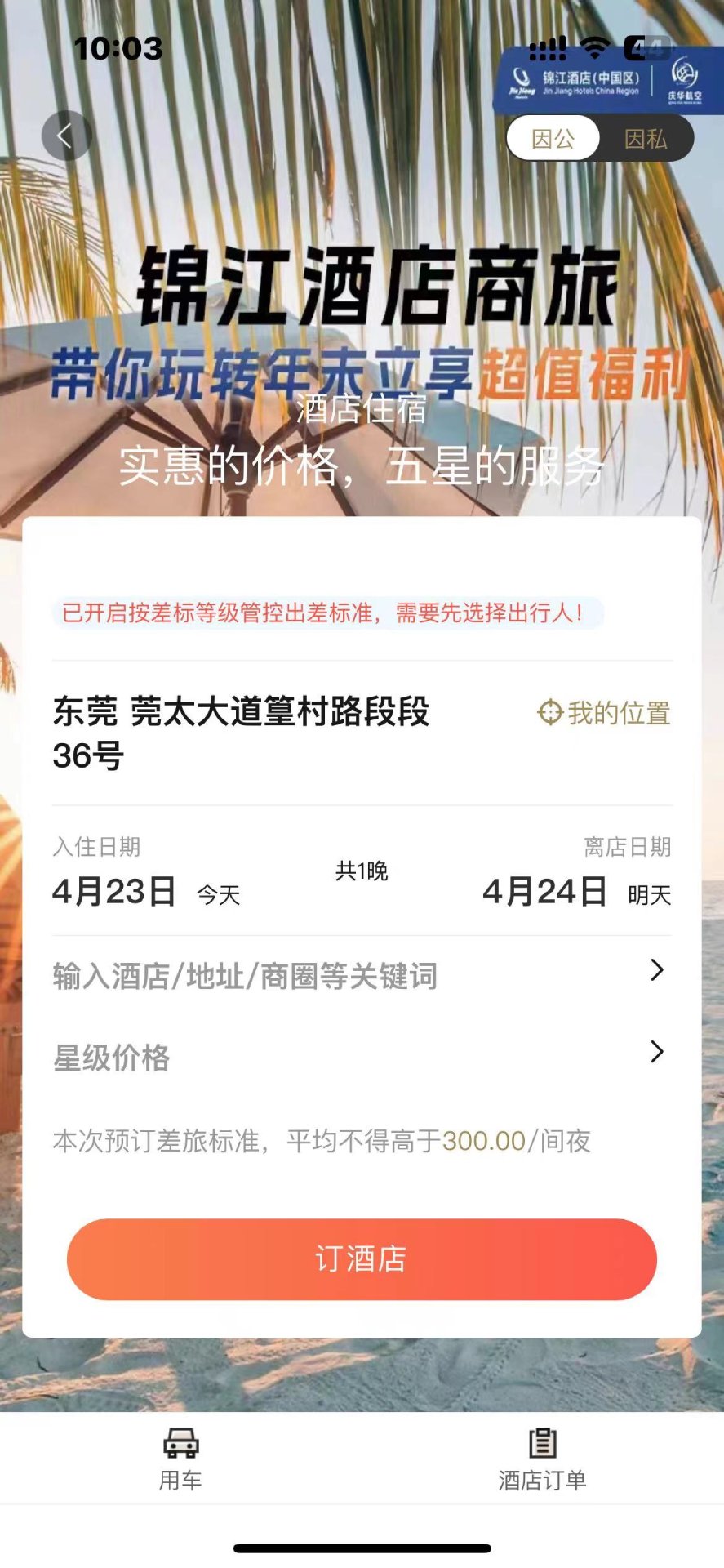Click the 我的位置 location crosshair icon
Image resolution: width=724 pixels, height=1568 pixels.
[551, 714]
